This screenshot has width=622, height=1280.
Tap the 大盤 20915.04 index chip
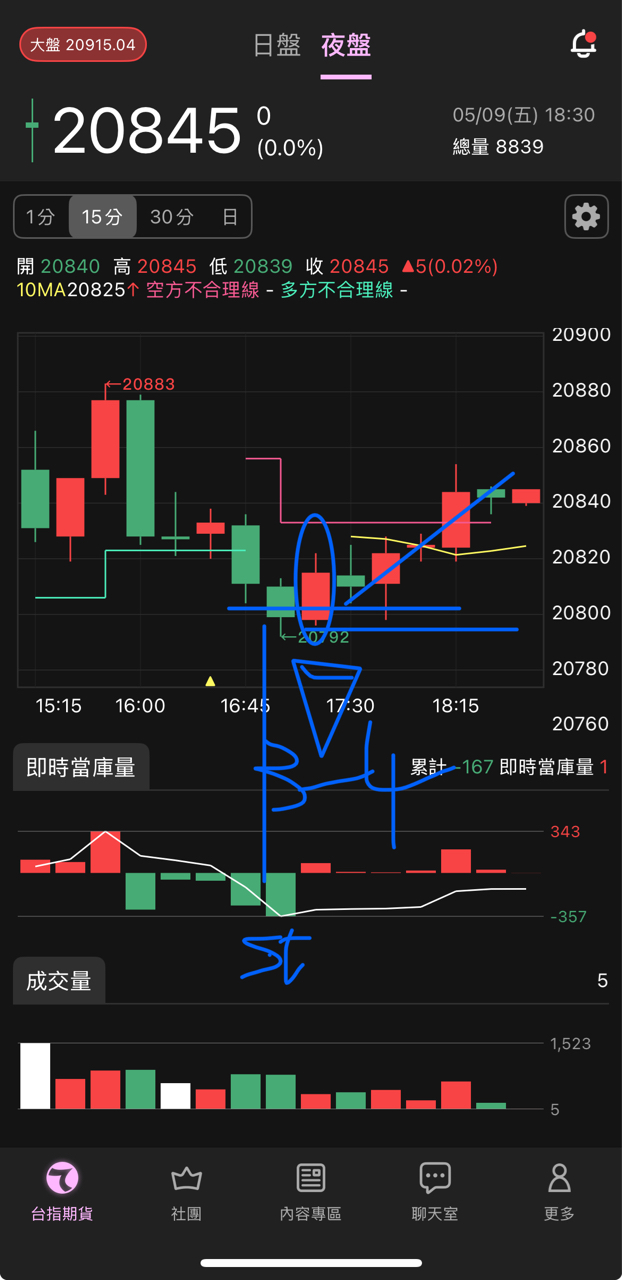coord(83,45)
